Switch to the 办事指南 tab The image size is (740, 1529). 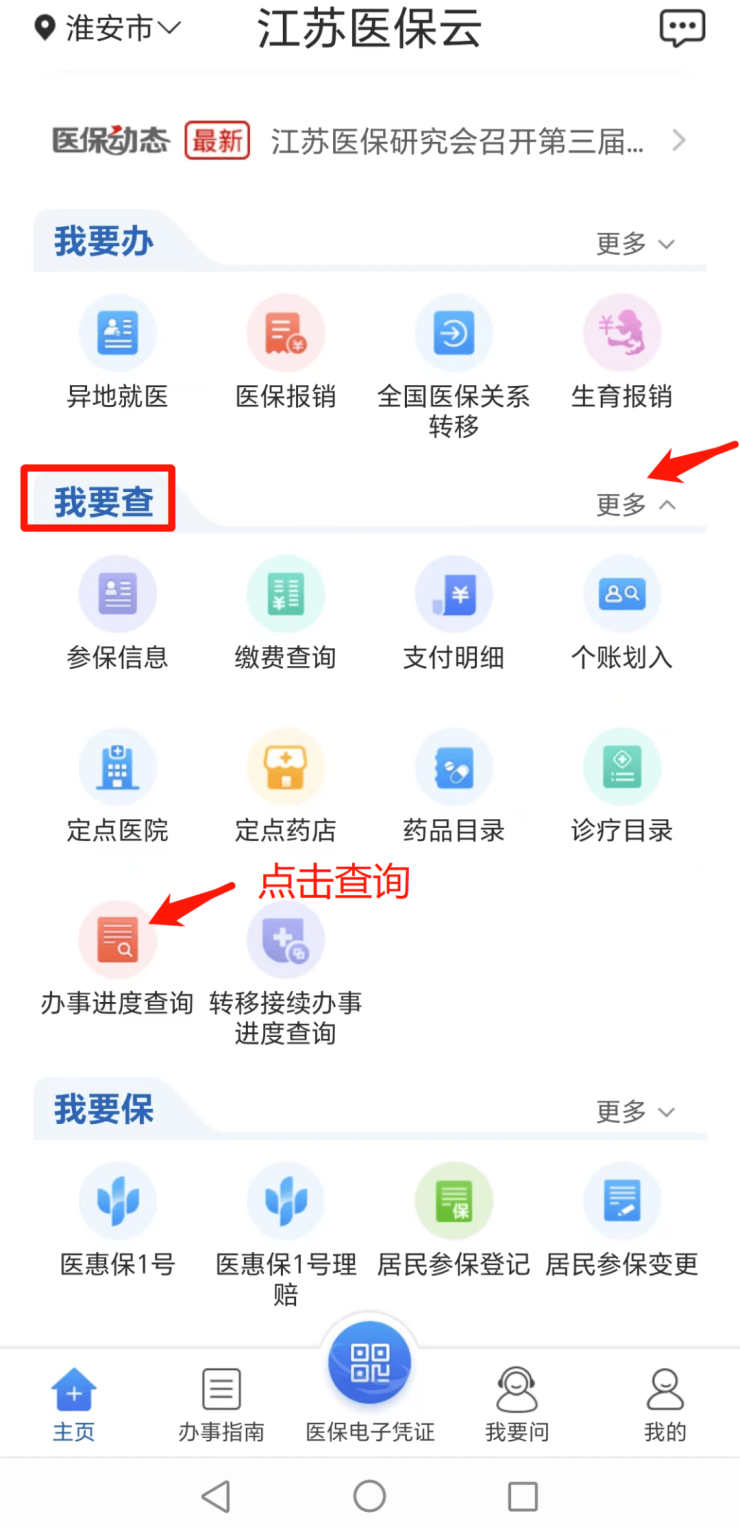221,1405
